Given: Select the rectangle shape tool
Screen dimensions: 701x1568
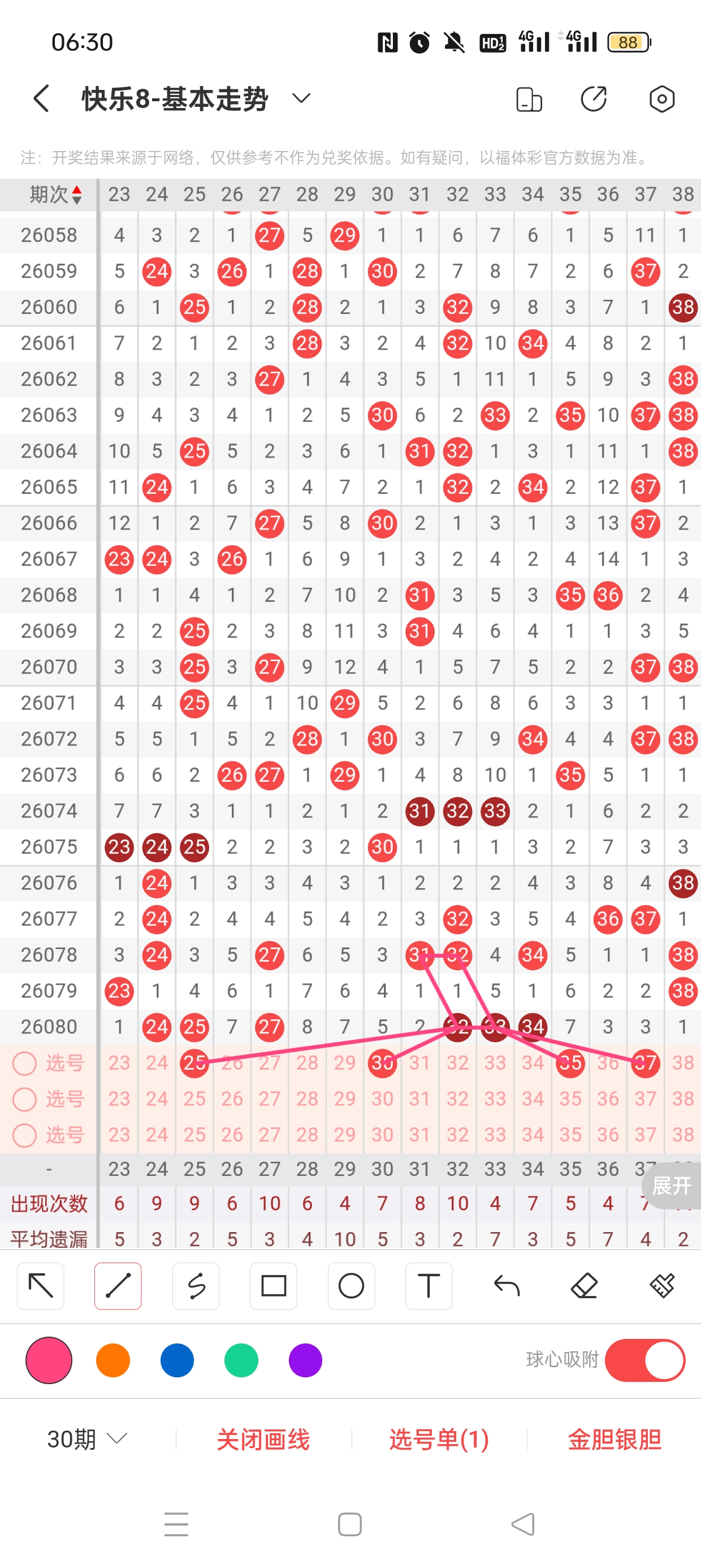Looking at the screenshot, I should [273, 1286].
